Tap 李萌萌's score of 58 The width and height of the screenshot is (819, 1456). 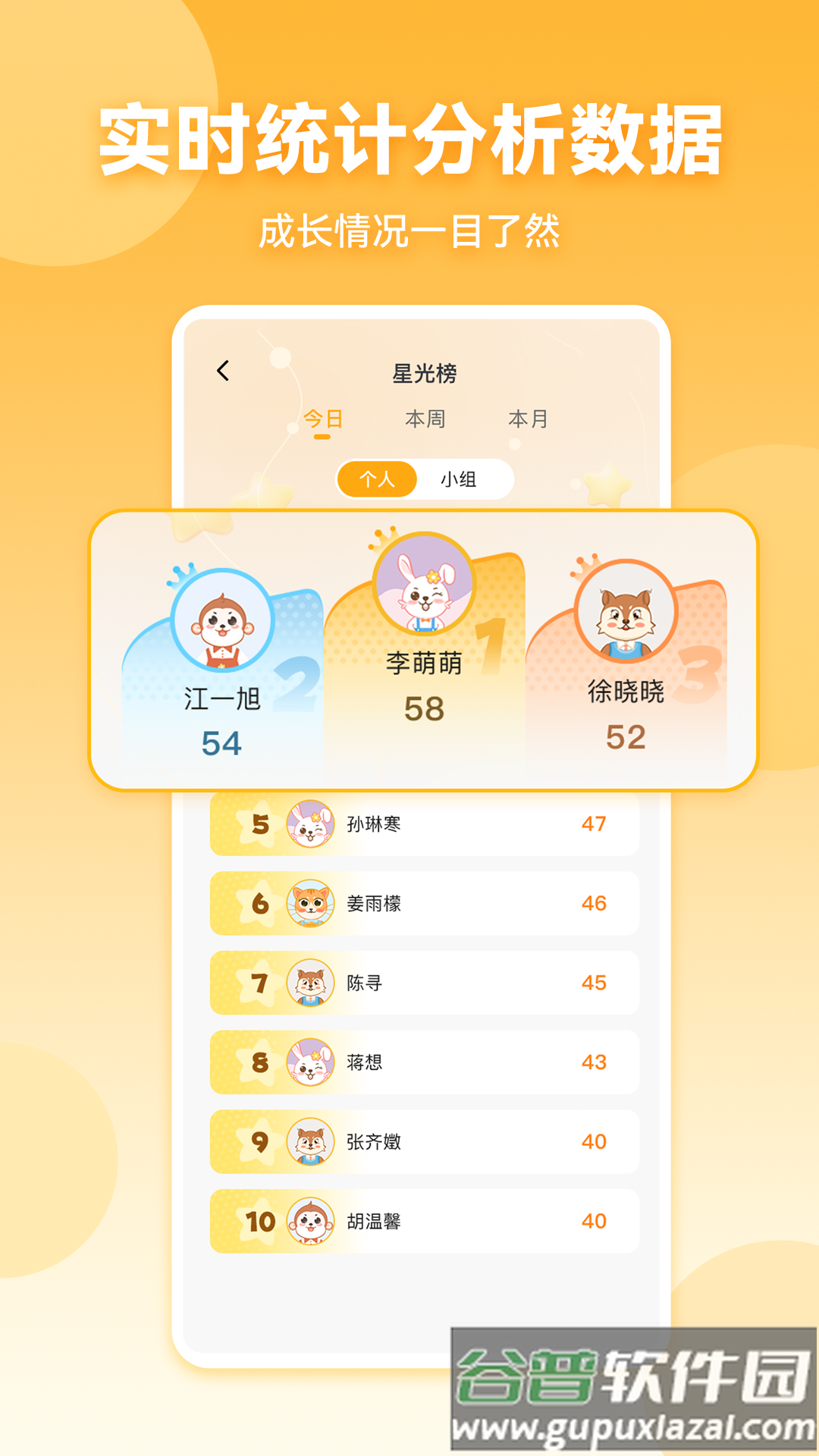click(425, 705)
